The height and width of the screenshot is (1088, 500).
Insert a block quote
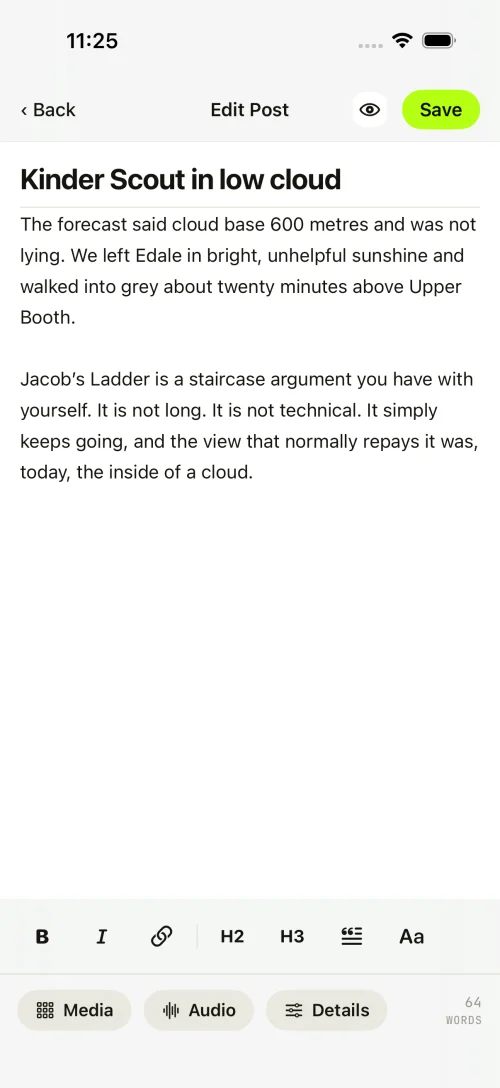click(352, 937)
